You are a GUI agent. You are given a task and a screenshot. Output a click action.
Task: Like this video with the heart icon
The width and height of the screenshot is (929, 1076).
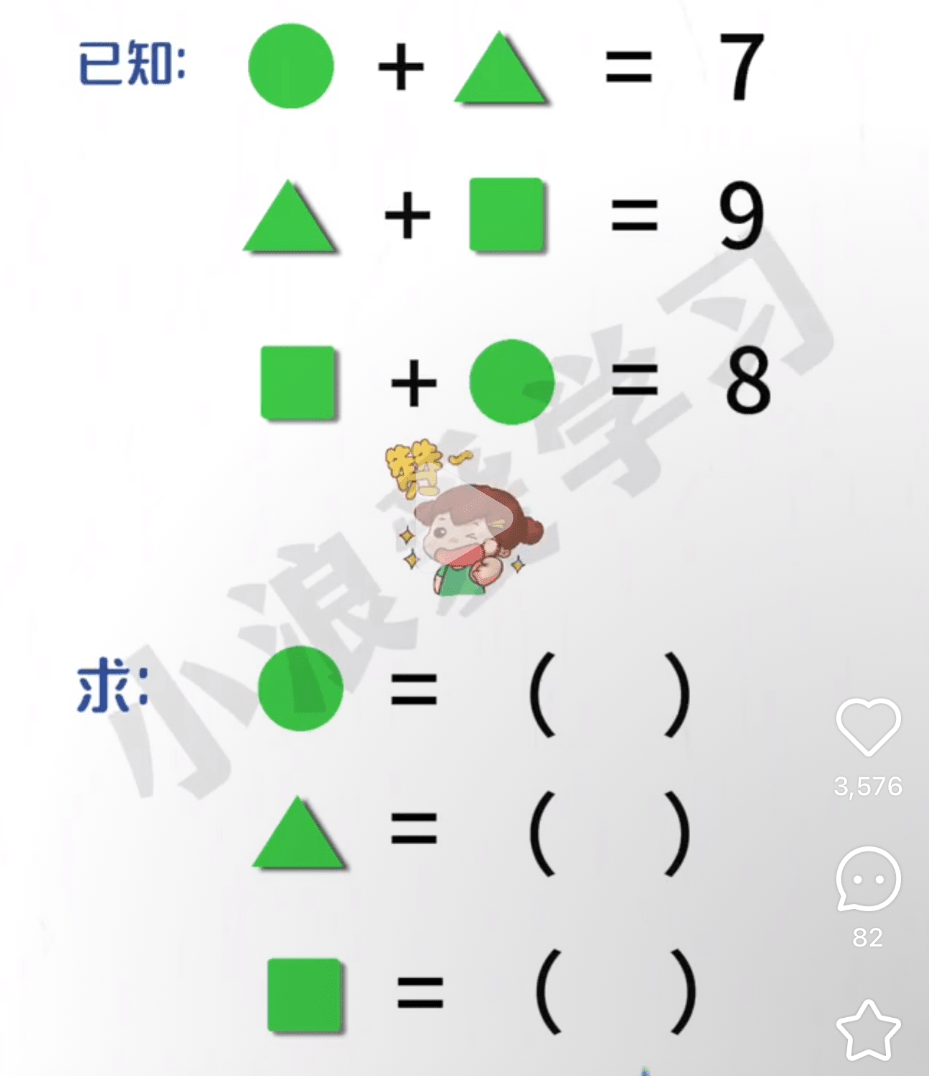click(868, 727)
